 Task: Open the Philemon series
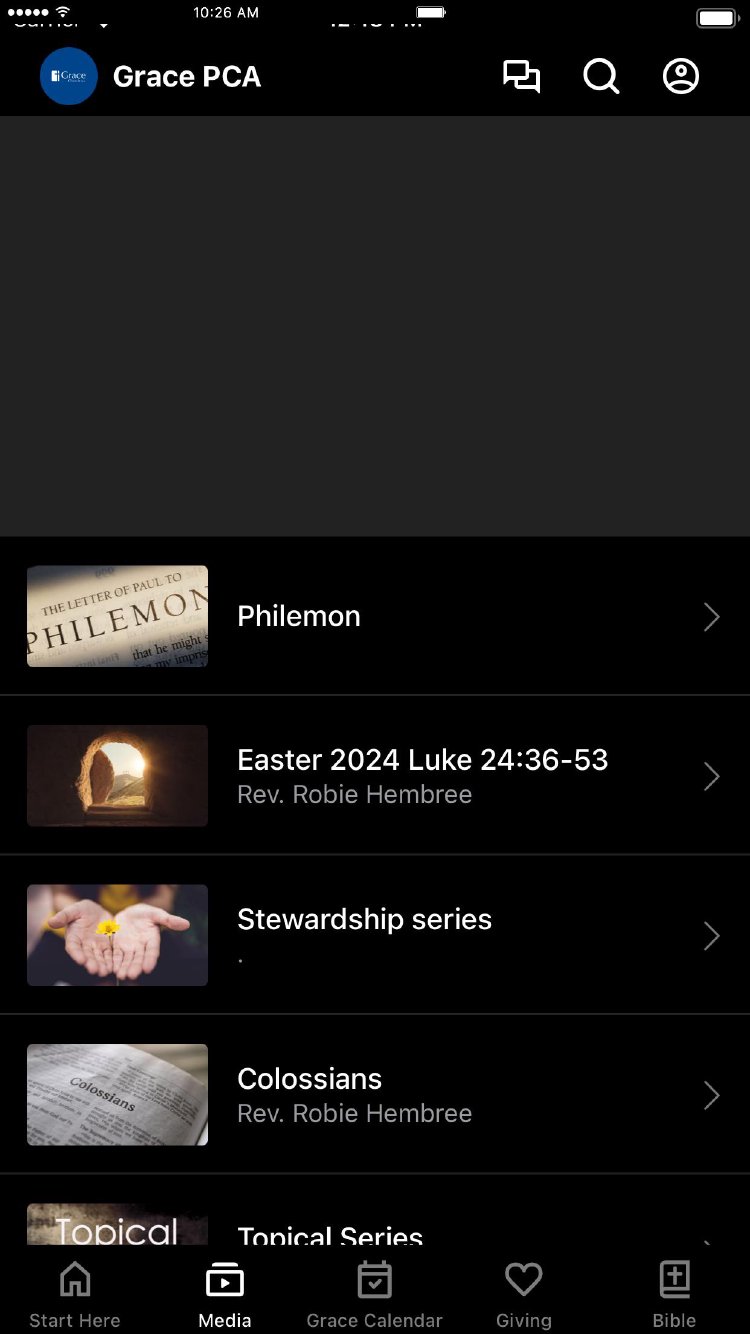(375, 616)
